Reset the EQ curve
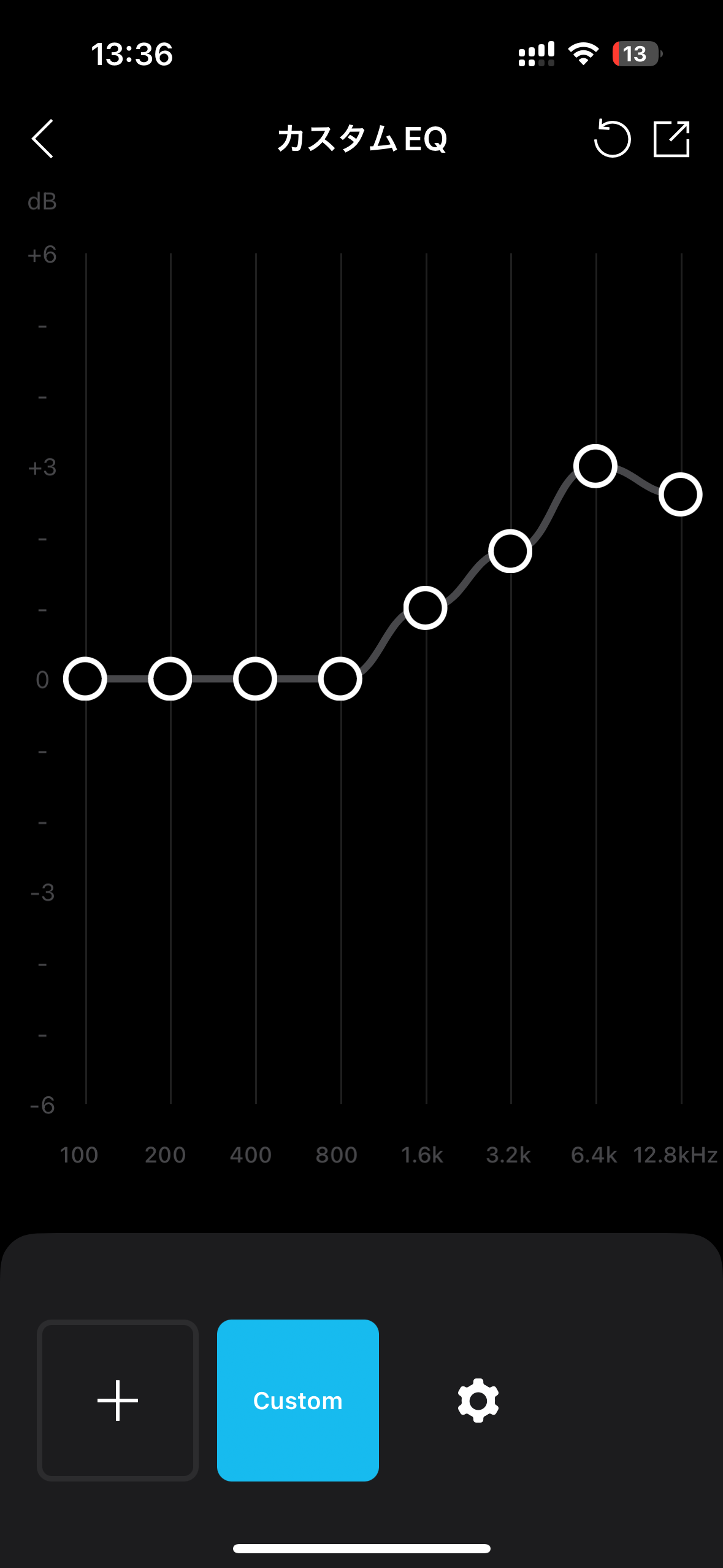 click(612, 139)
